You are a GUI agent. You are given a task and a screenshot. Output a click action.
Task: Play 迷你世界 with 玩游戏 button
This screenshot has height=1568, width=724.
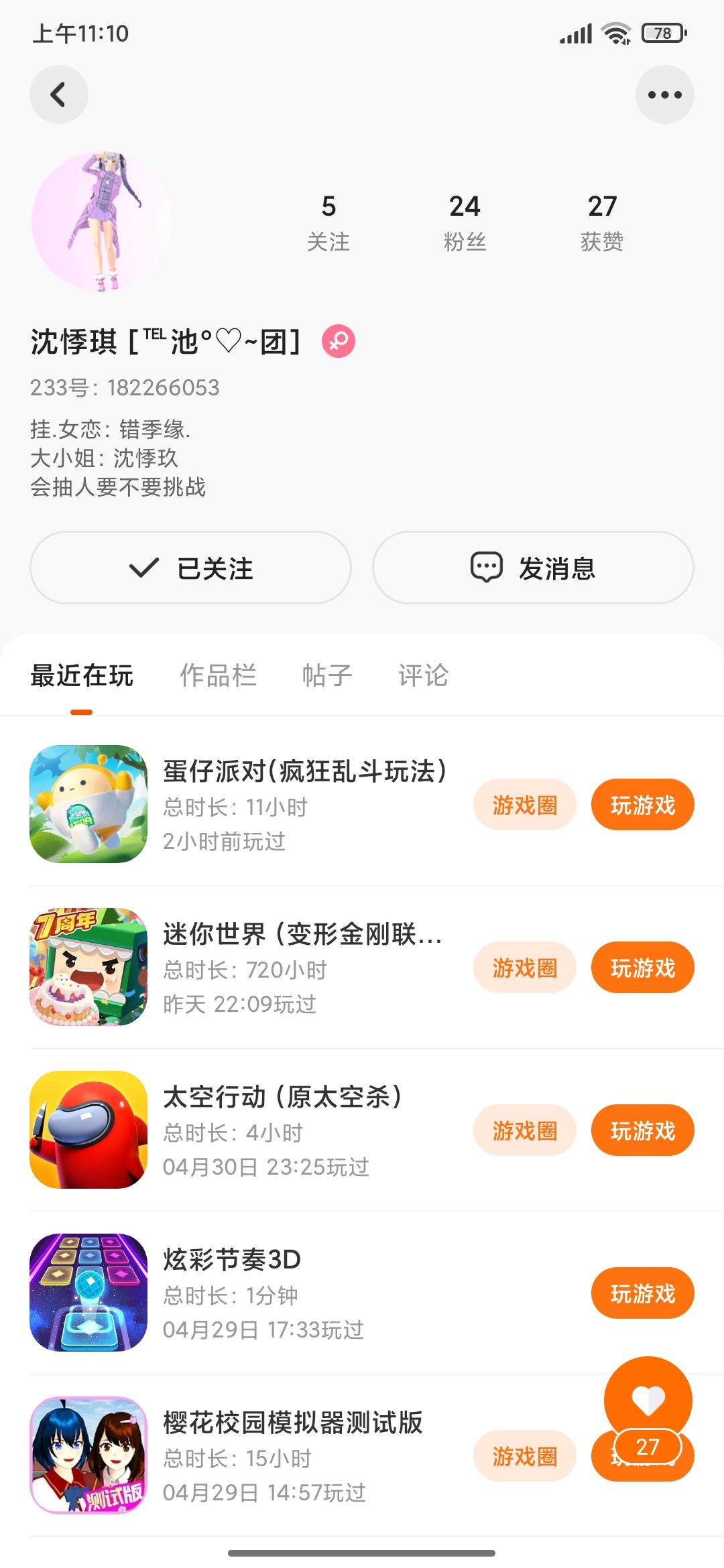coord(642,968)
